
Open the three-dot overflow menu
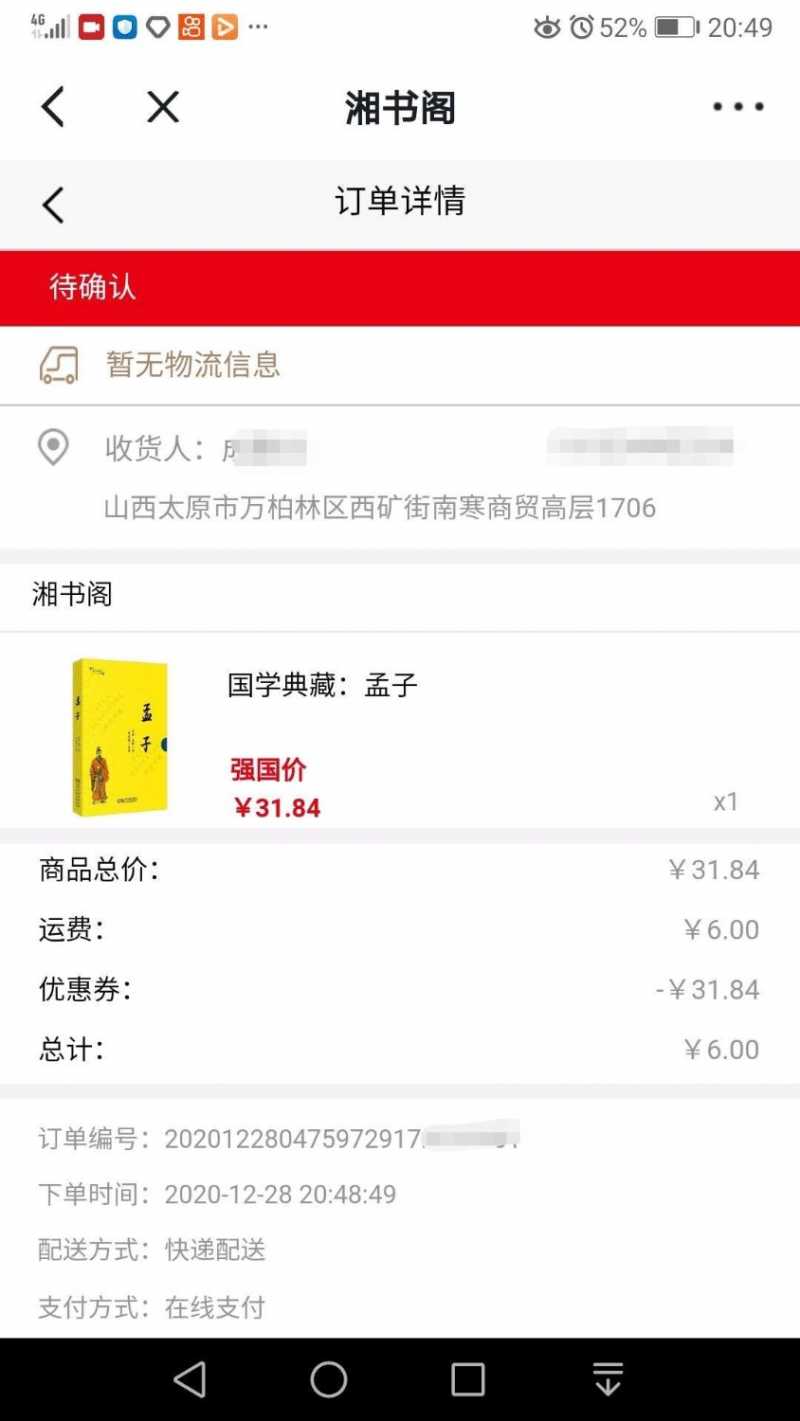738,107
